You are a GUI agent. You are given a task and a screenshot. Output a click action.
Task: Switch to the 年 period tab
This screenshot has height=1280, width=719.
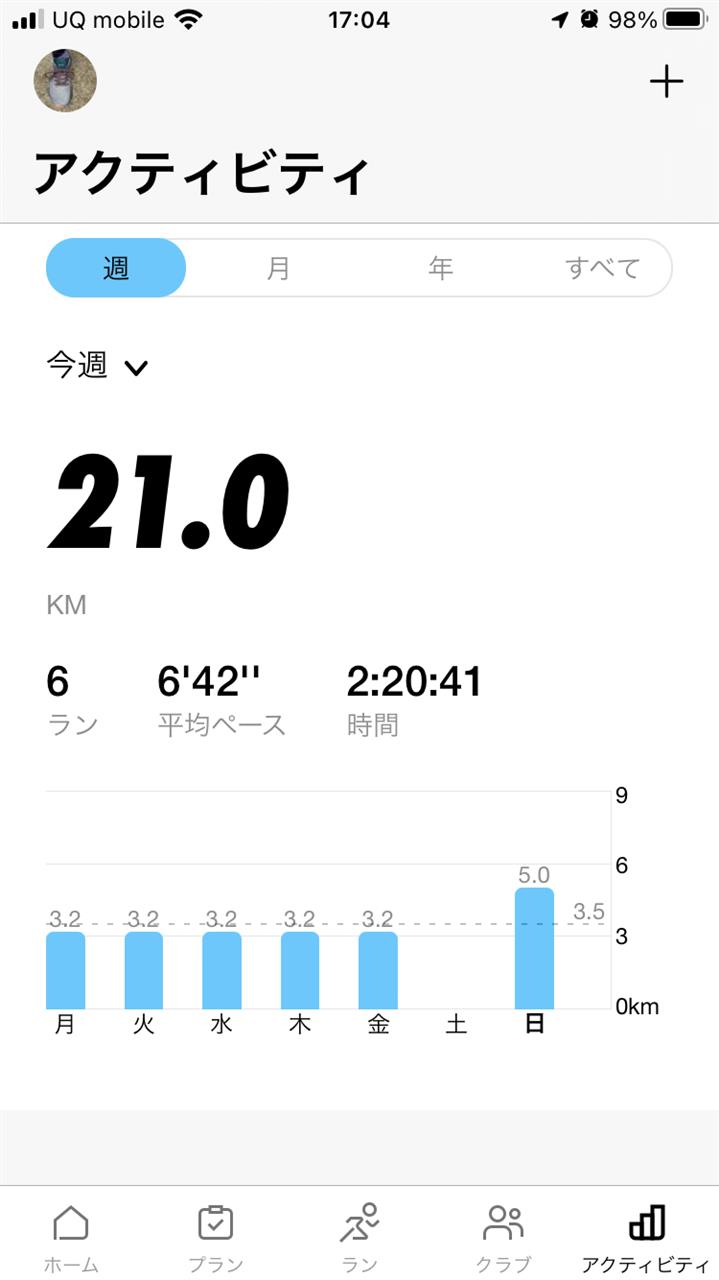pos(440,268)
